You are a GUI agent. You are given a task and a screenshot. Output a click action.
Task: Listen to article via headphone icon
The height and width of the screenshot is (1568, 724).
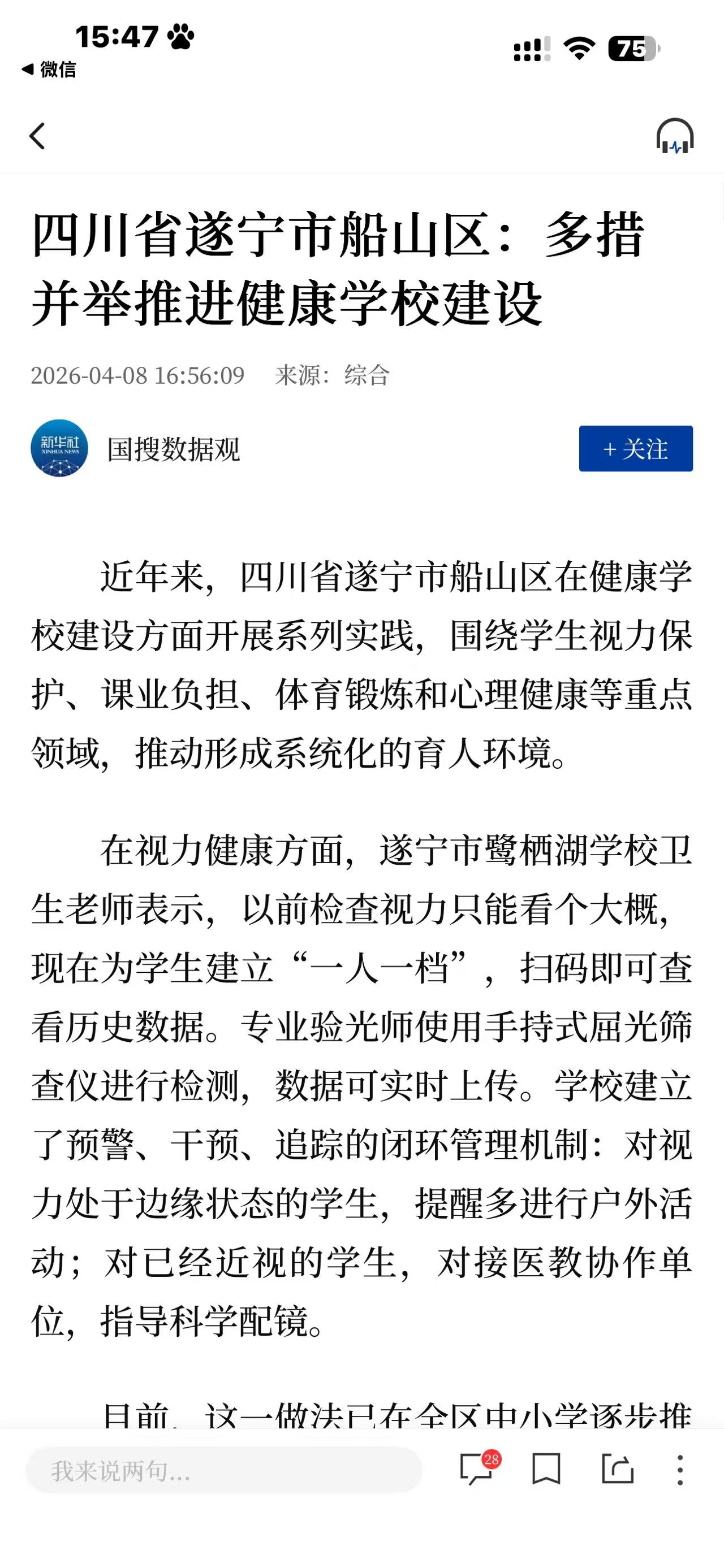point(675,136)
